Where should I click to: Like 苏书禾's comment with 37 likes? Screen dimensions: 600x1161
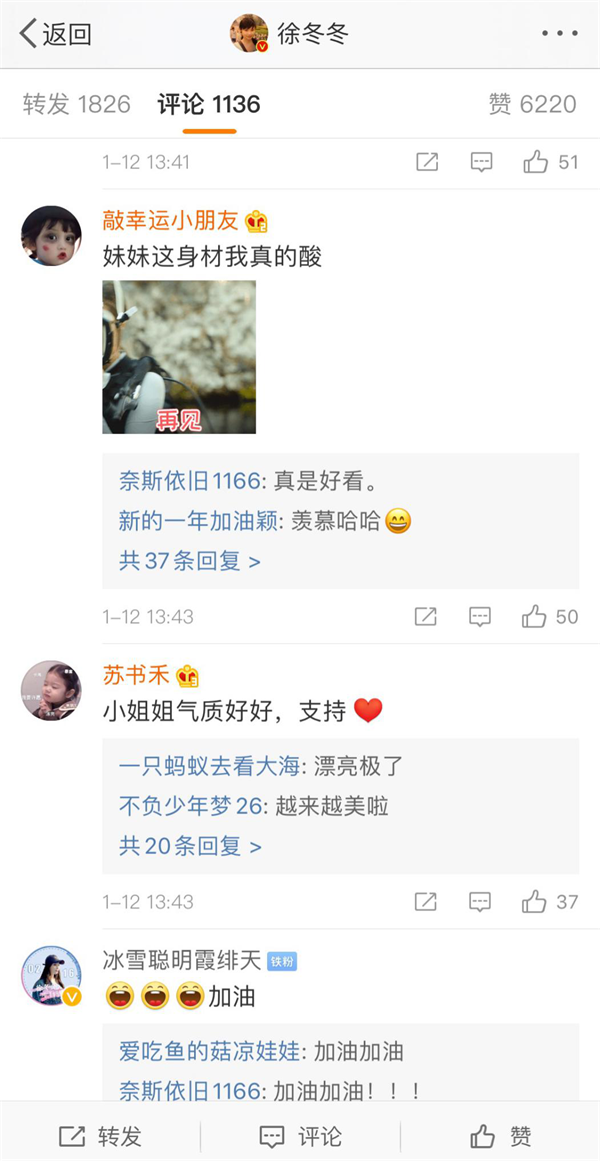(x=549, y=901)
